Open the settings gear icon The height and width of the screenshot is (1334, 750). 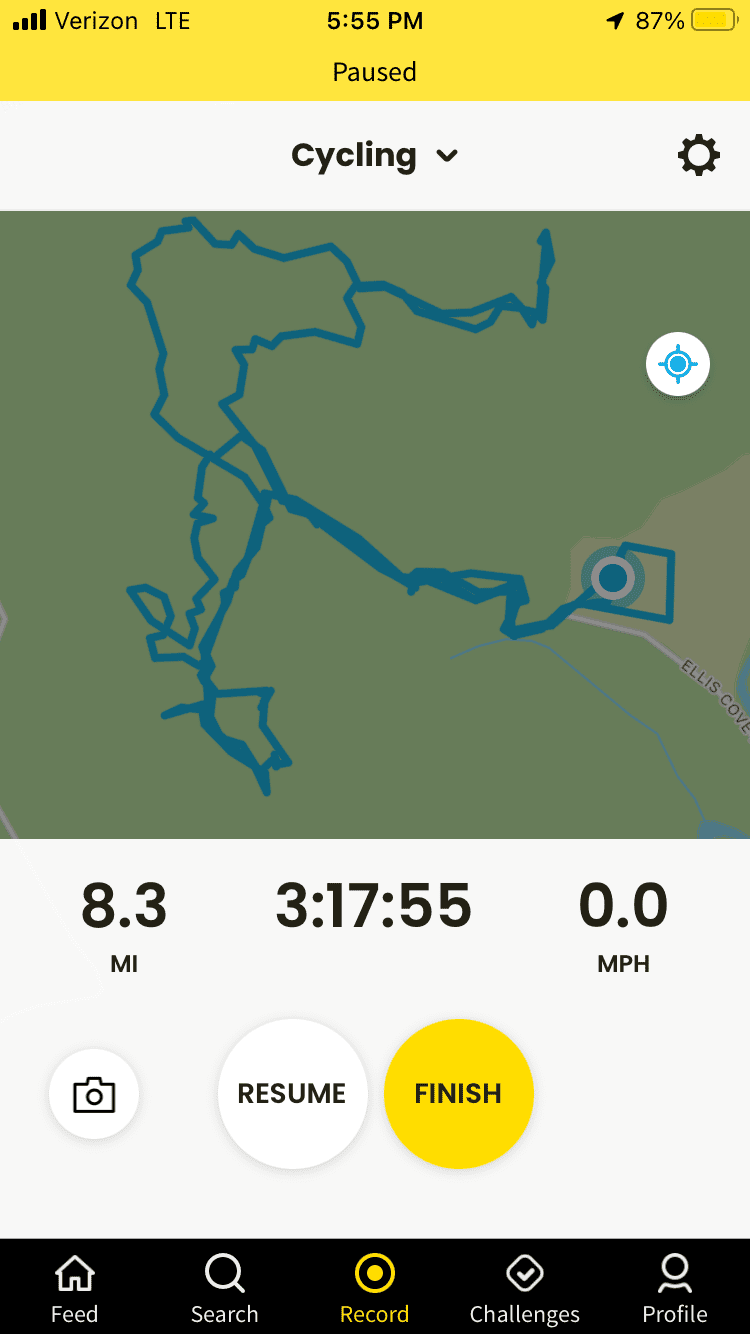pos(698,156)
